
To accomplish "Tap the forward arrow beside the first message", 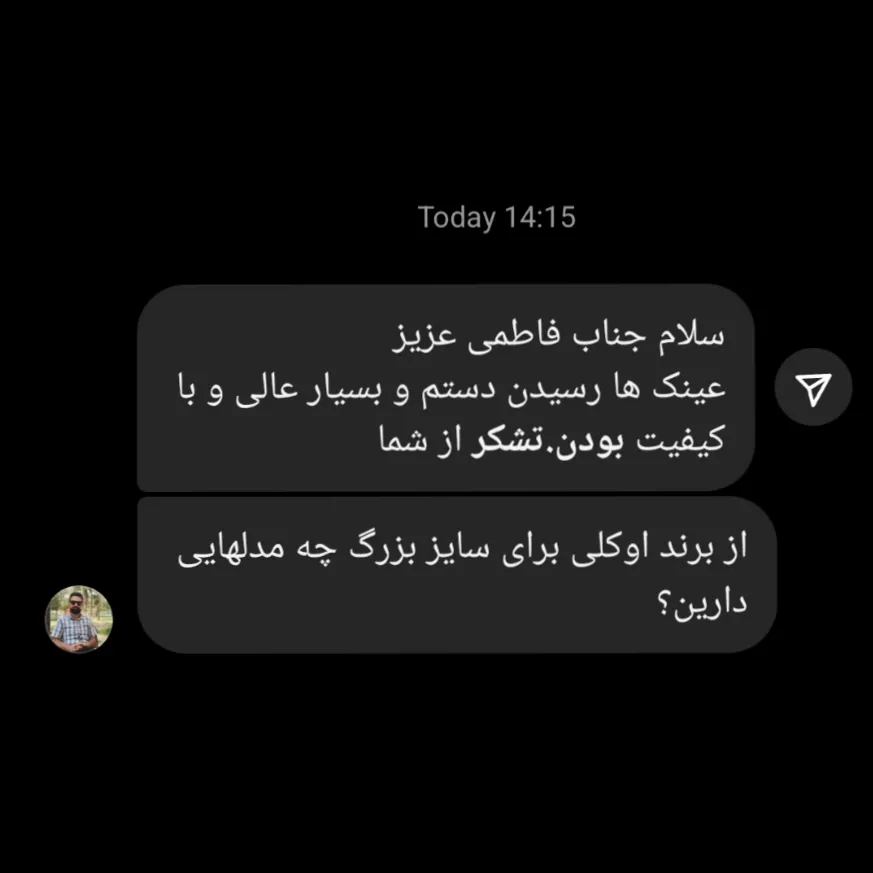I will coord(814,388).
